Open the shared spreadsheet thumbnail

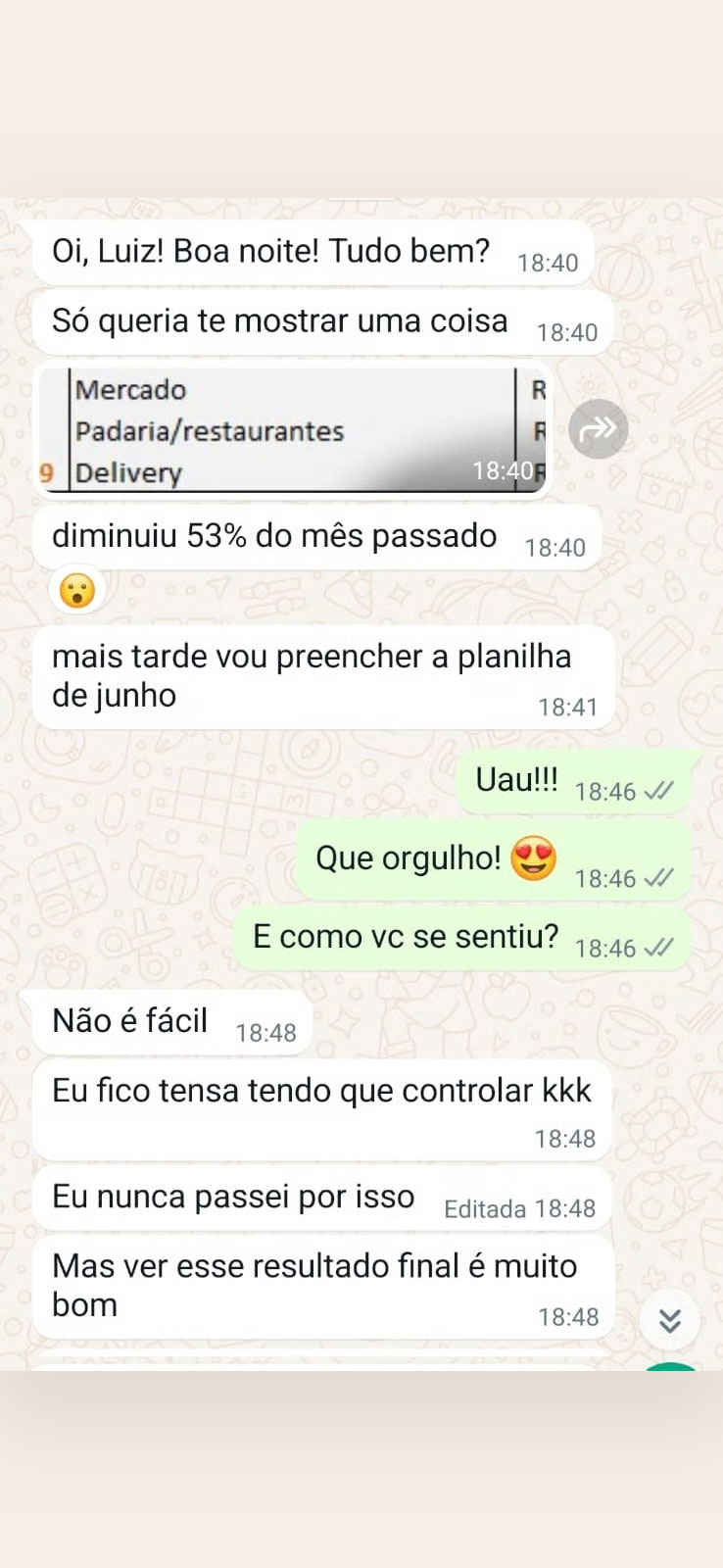click(294, 429)
